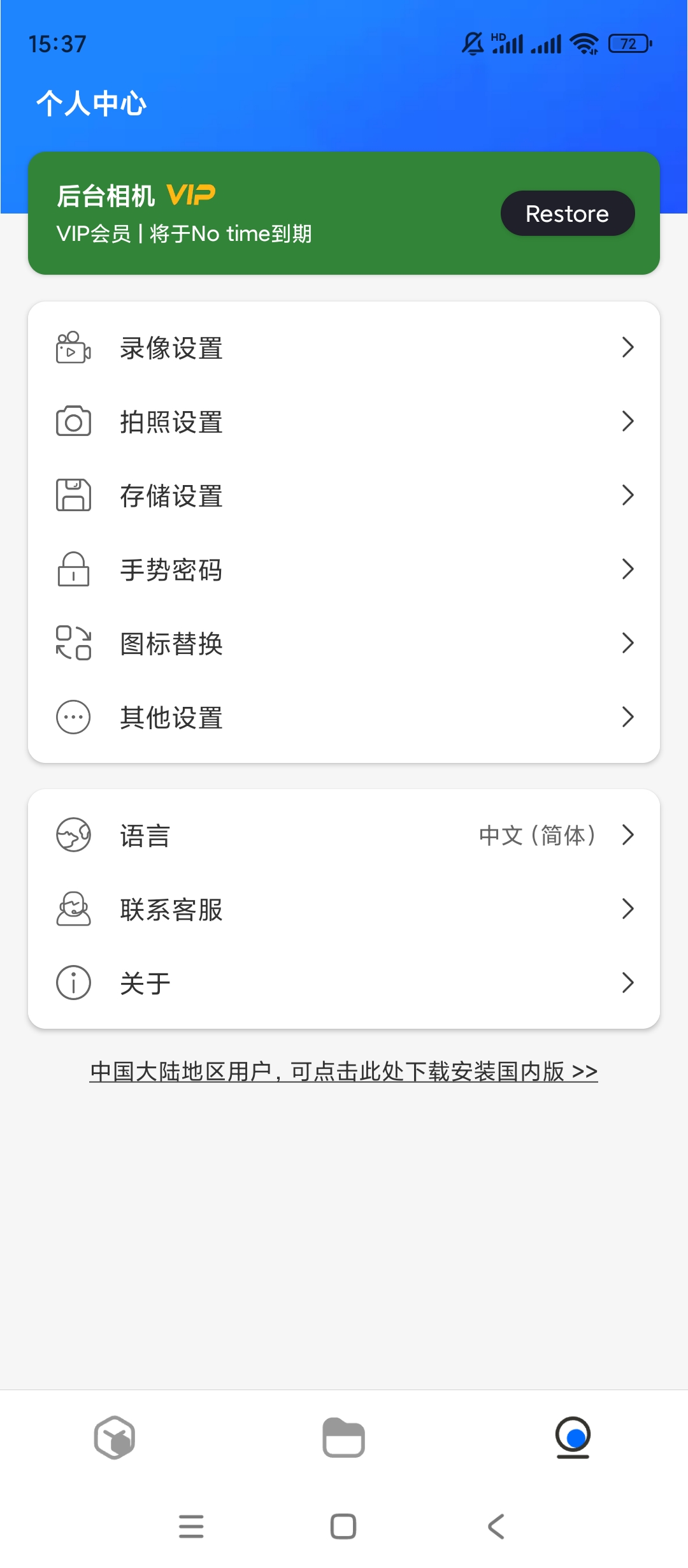This screenshot has height=1568, width=688.
Task: Open 拍照设置 photo settings
Action: (344, 422)
